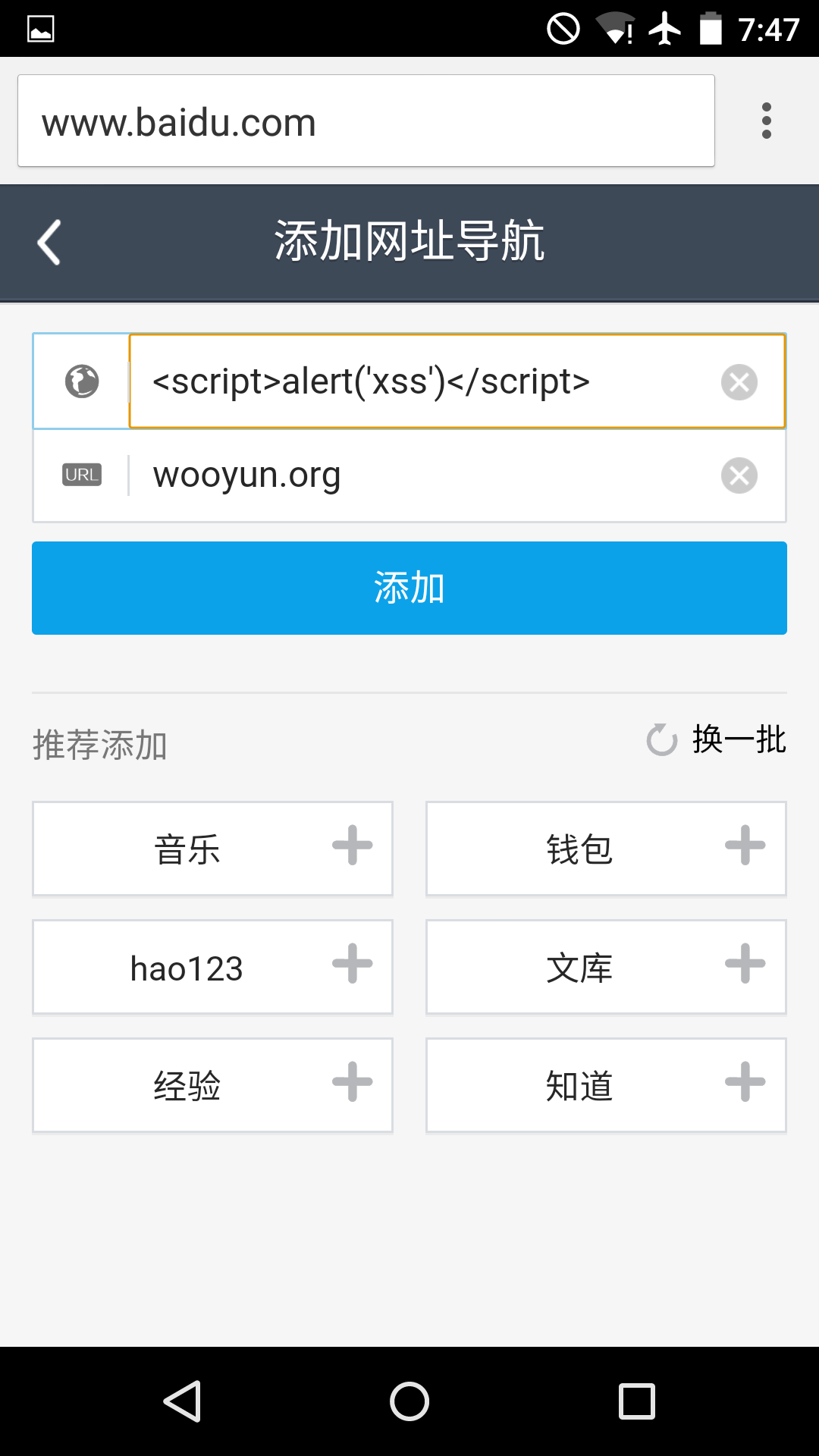Add 音乐 to navigation

[212, 849]
